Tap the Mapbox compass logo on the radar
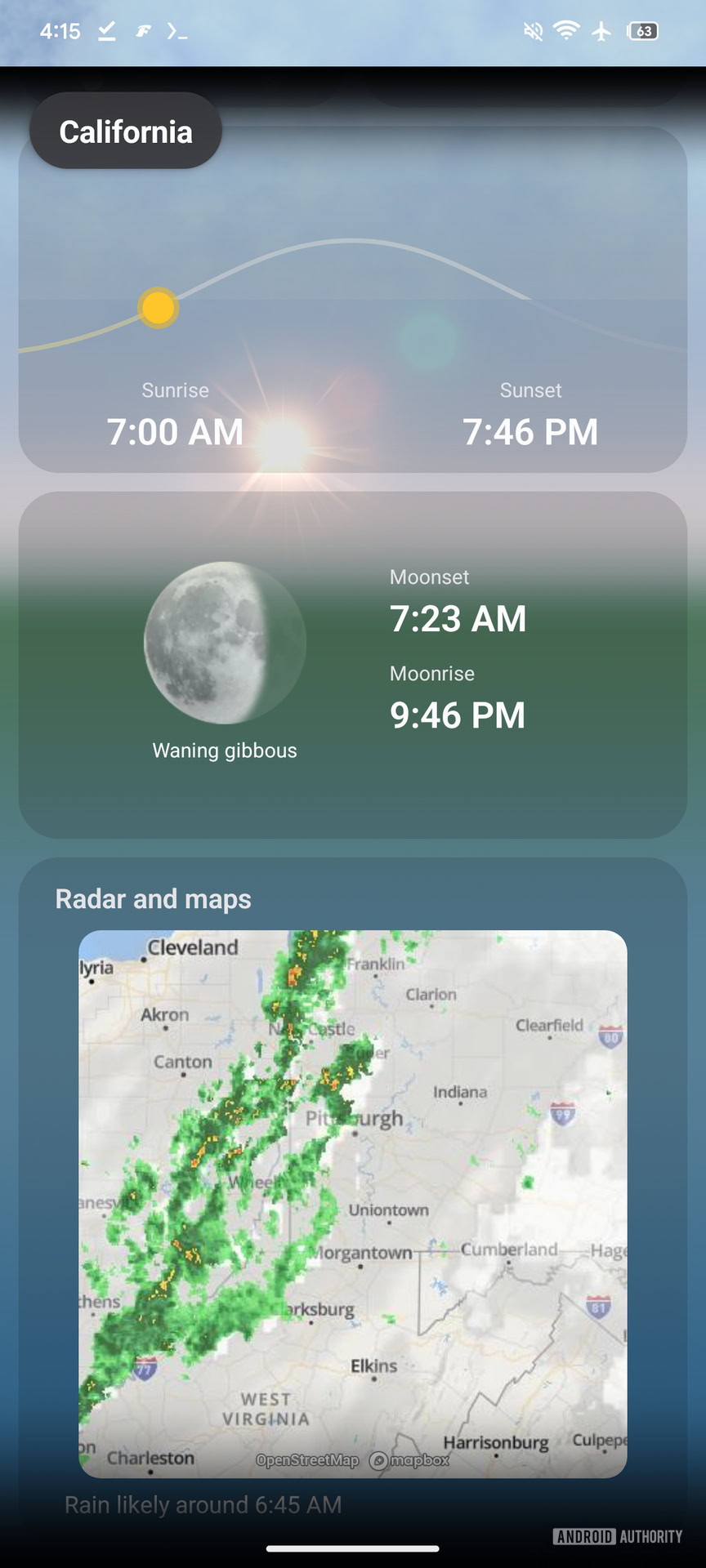 [x=379, y=1460]
